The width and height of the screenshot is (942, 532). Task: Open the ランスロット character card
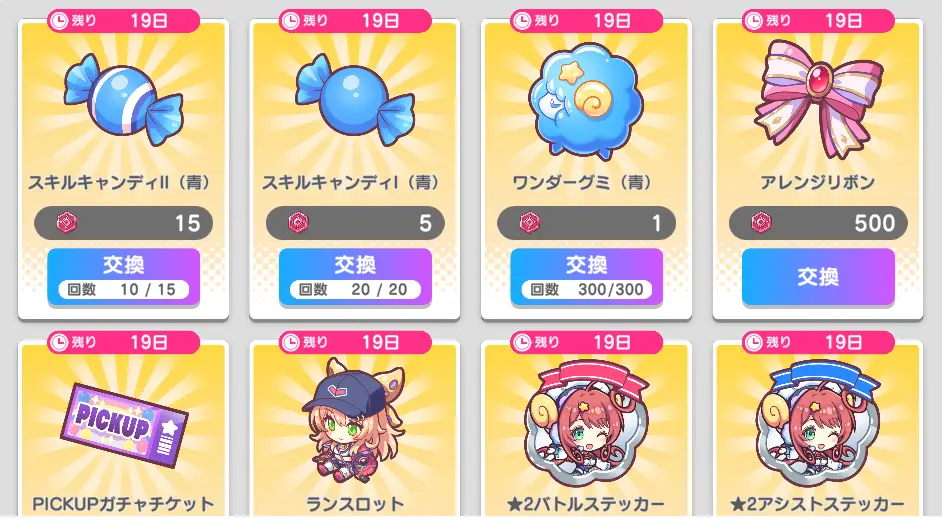355,430
